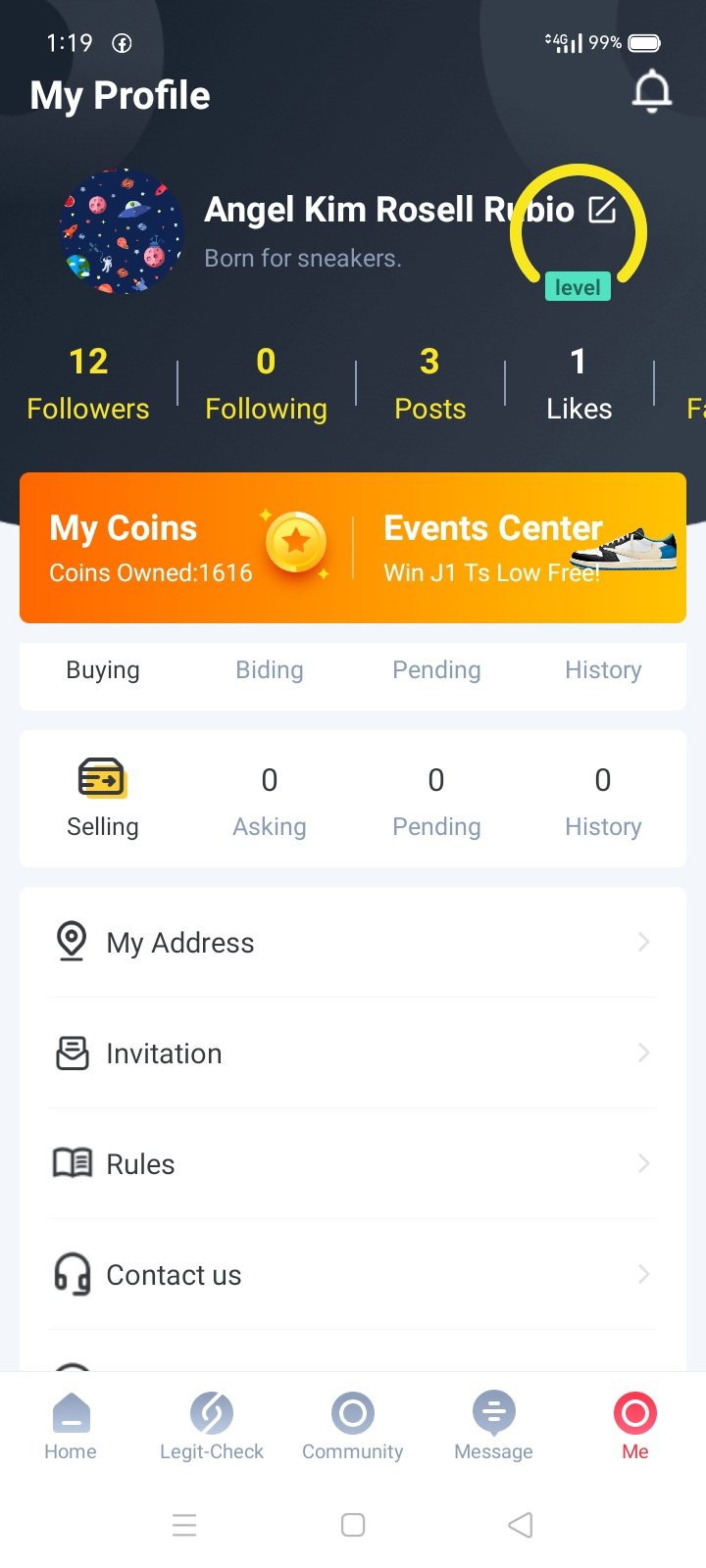
Task: Open Events Center banner
Action: [520, 548]
